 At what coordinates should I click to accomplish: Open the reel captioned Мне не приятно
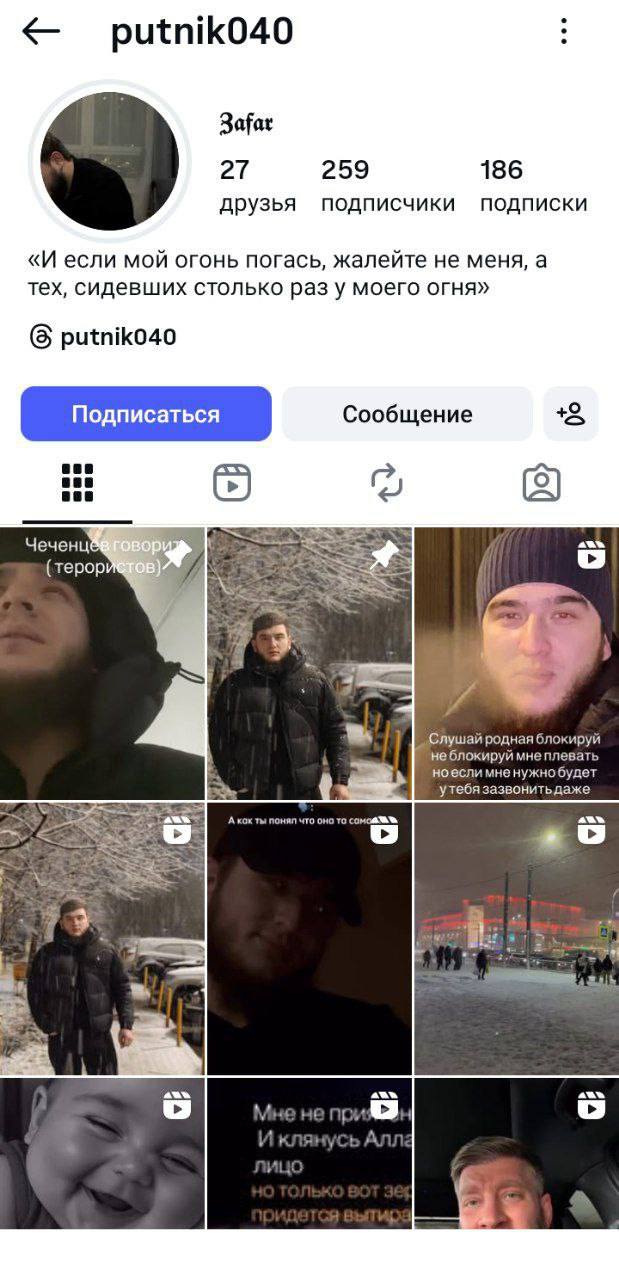[x=309, y=1153]
